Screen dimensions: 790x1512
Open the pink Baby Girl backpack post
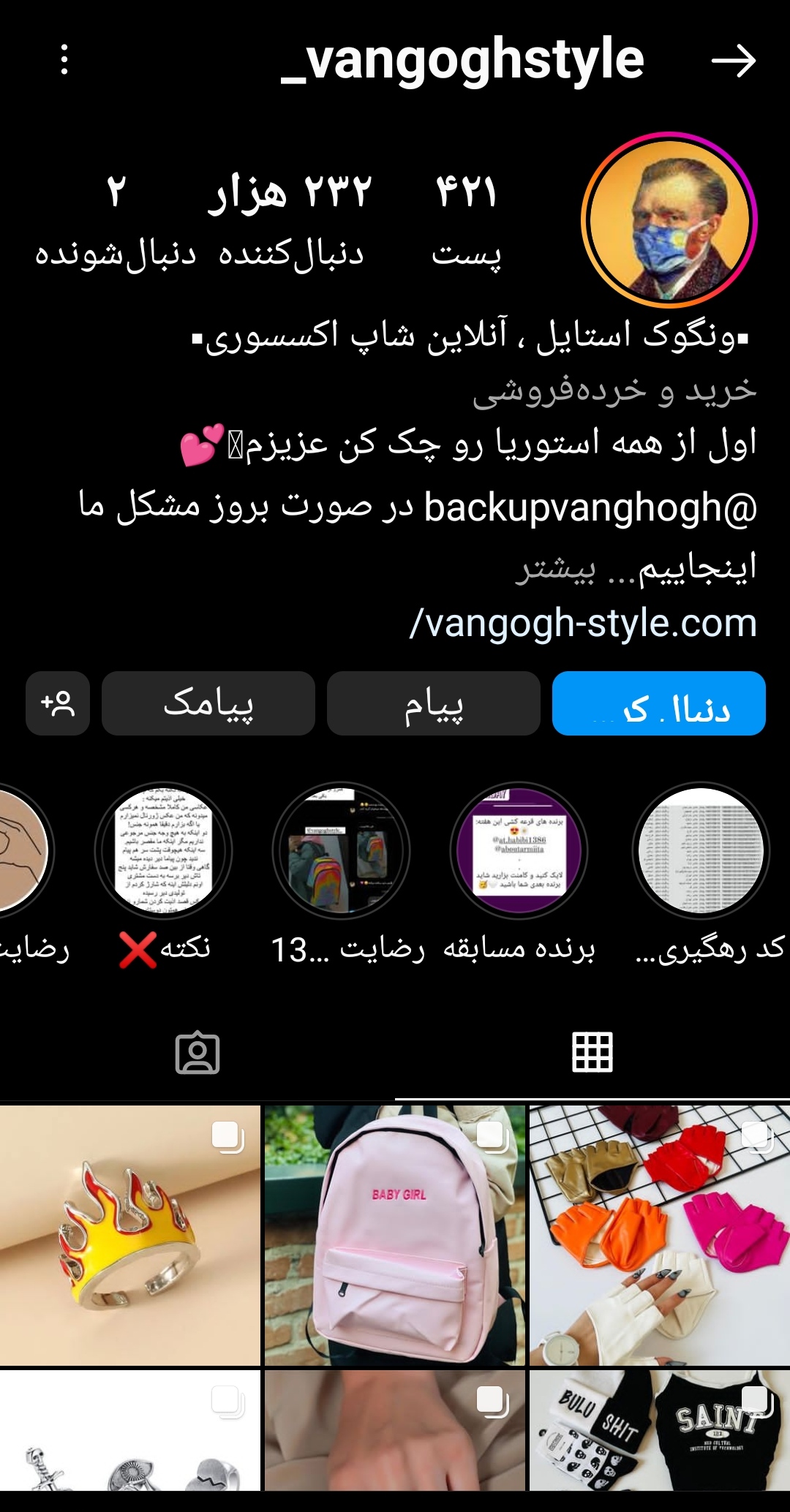394,1235
